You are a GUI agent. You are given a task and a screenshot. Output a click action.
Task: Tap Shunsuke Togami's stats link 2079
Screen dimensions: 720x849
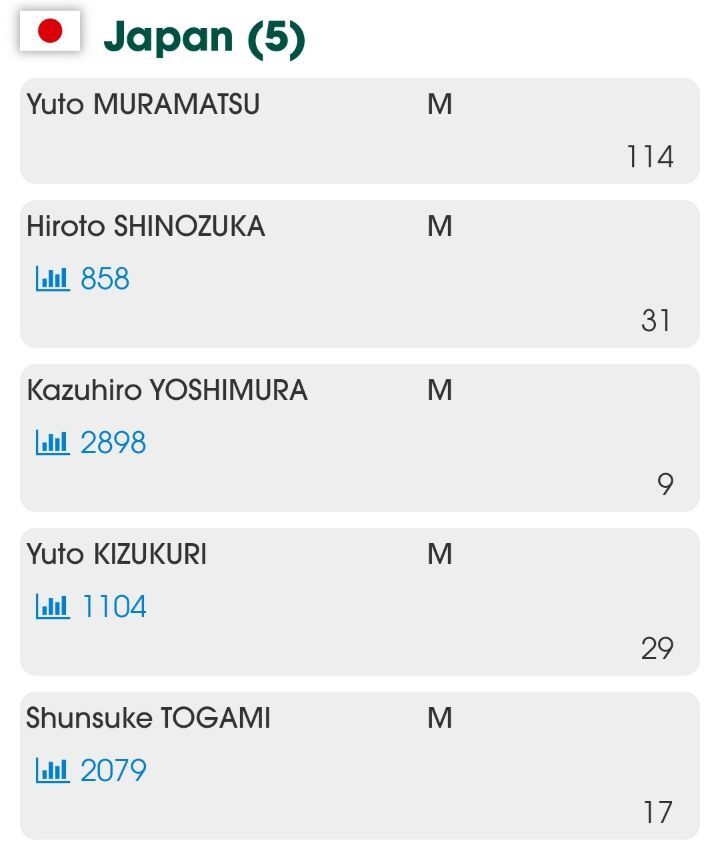pyautogui.click(x=92, y=770)
